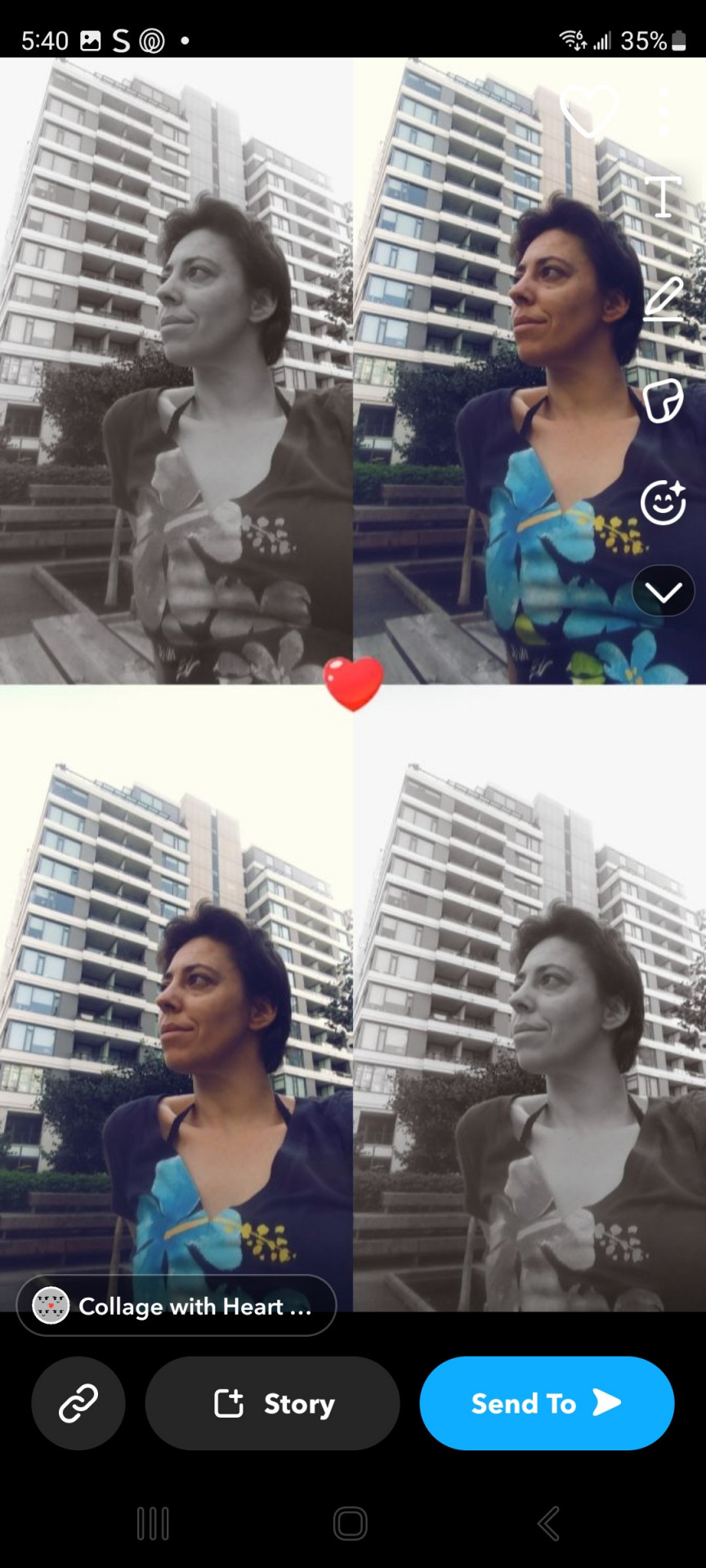706x1568 pixels.
Task: Open the Collage with Heart lens chip
Action: [176, 1306]
